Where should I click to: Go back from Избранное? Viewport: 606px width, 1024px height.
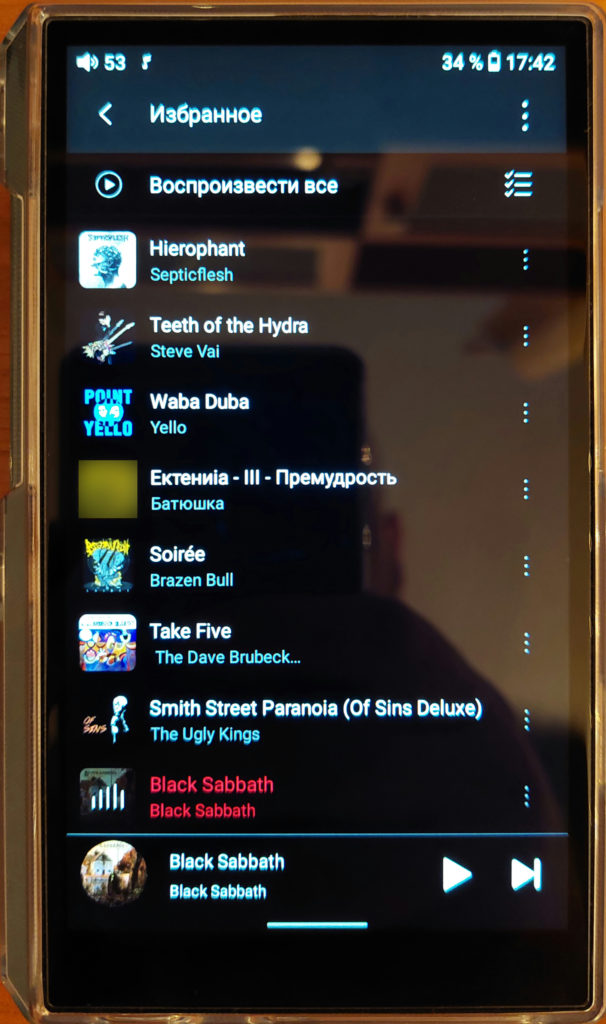pyautogui.click(x=105, y=115)
